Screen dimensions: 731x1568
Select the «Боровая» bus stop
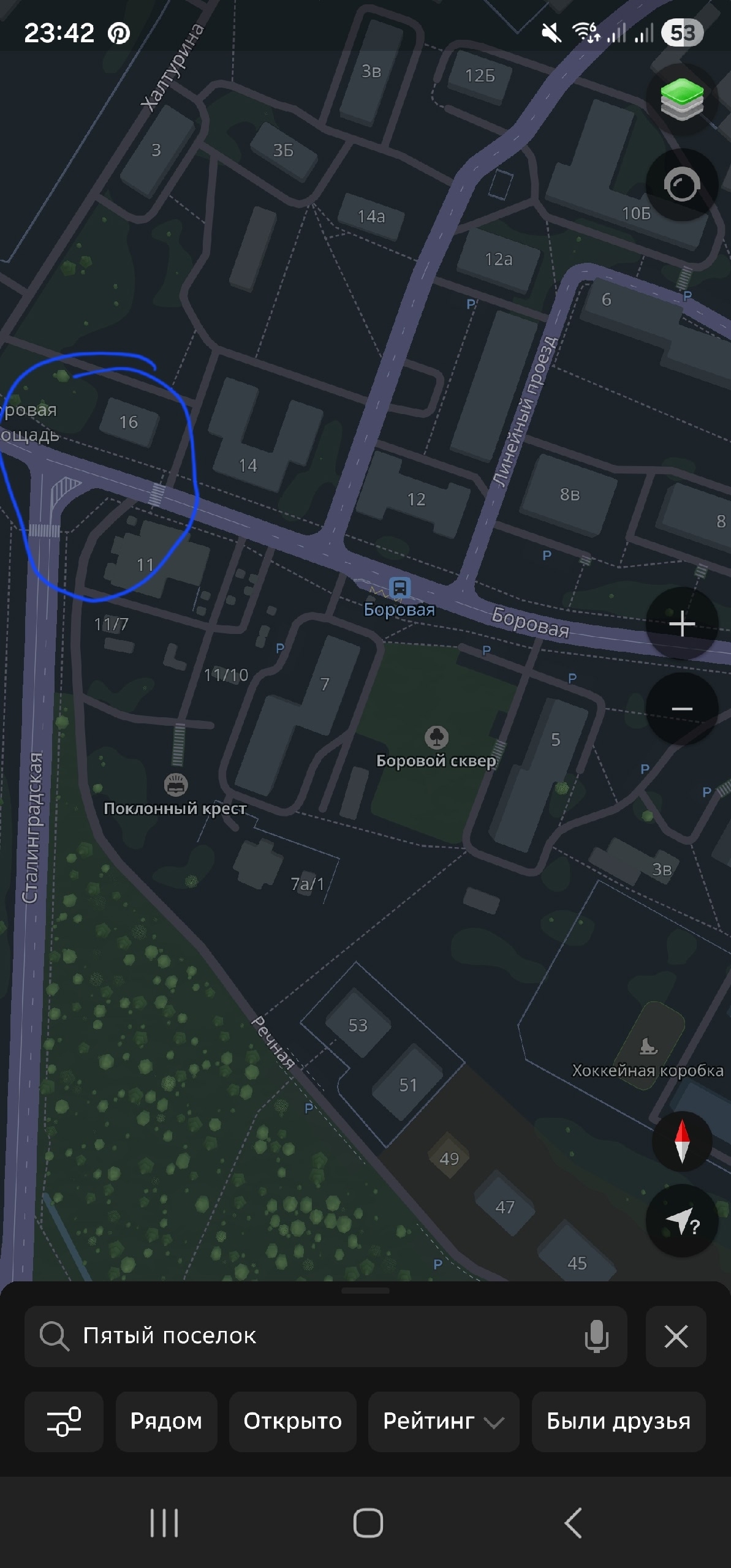point(400,589)
